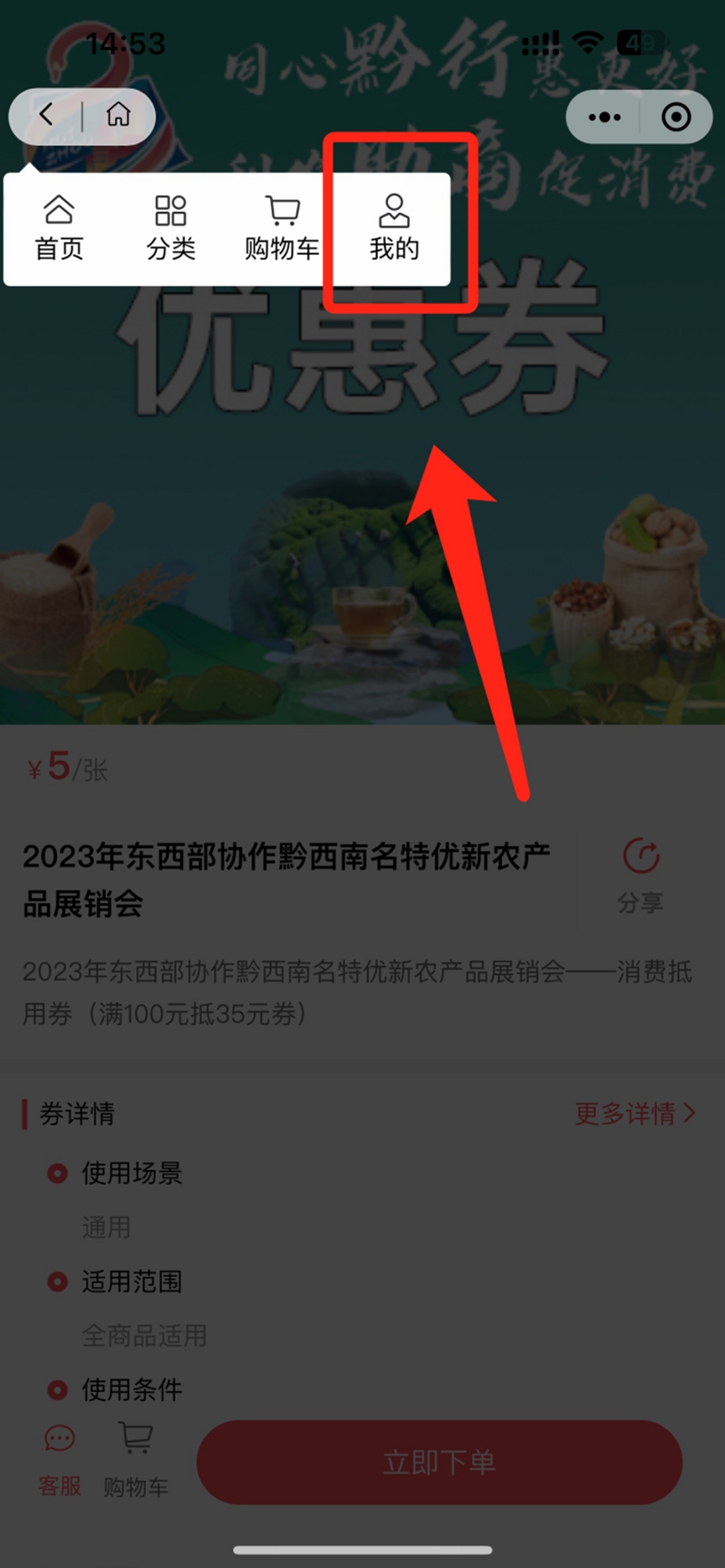Close the mini-program with the circle icon
The image size is (725, 1568).
pos(676,117)
